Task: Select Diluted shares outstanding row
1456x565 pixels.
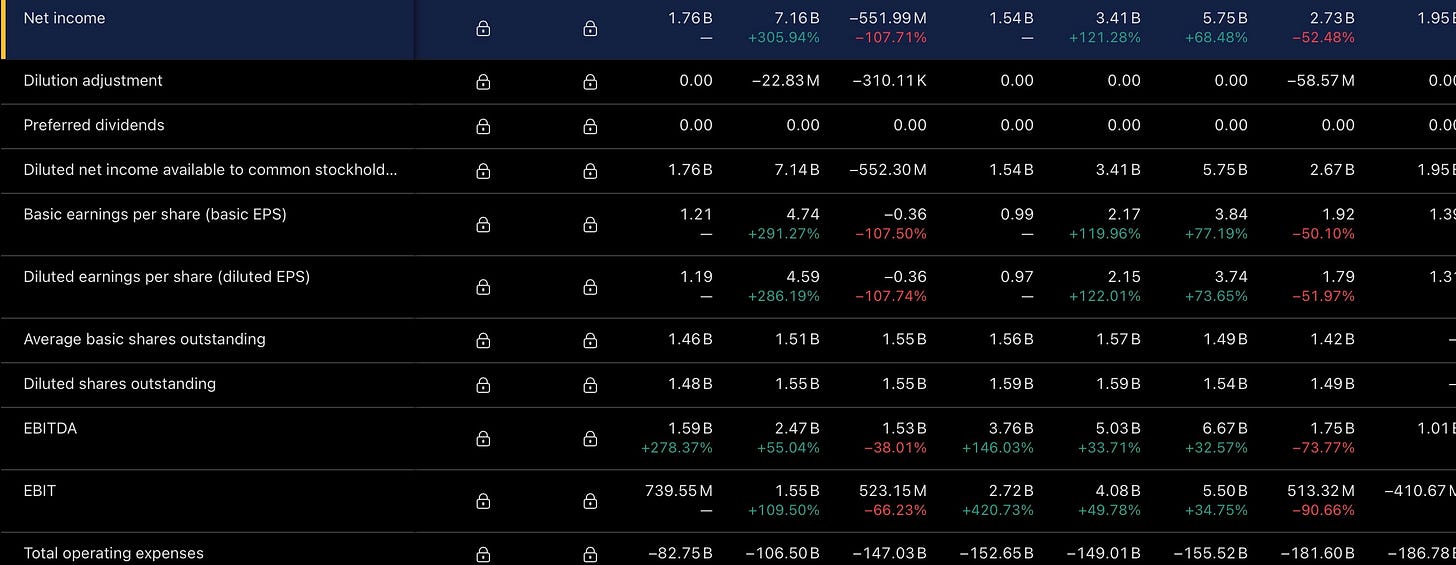Action: 728,385
